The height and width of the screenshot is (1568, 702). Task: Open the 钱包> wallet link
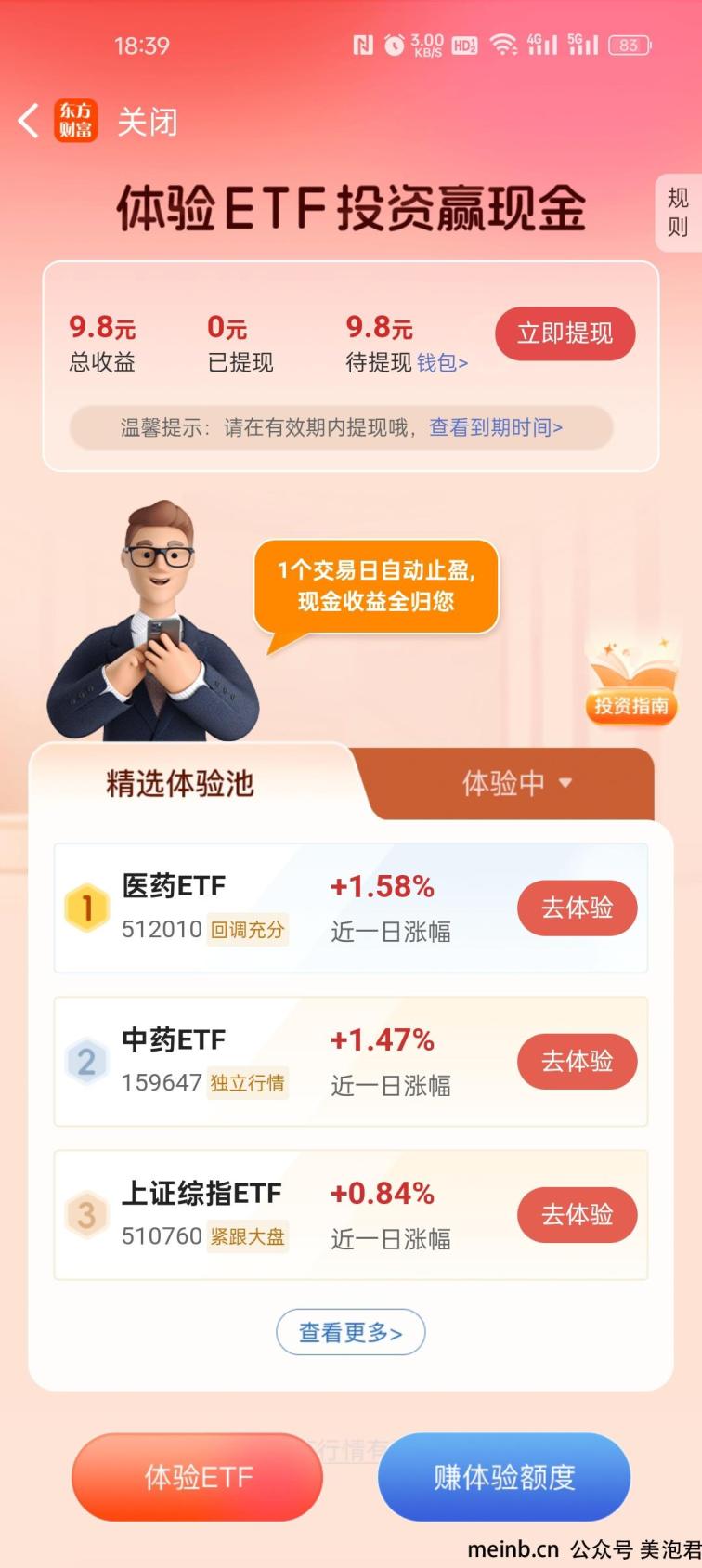(x=442, y=362)
